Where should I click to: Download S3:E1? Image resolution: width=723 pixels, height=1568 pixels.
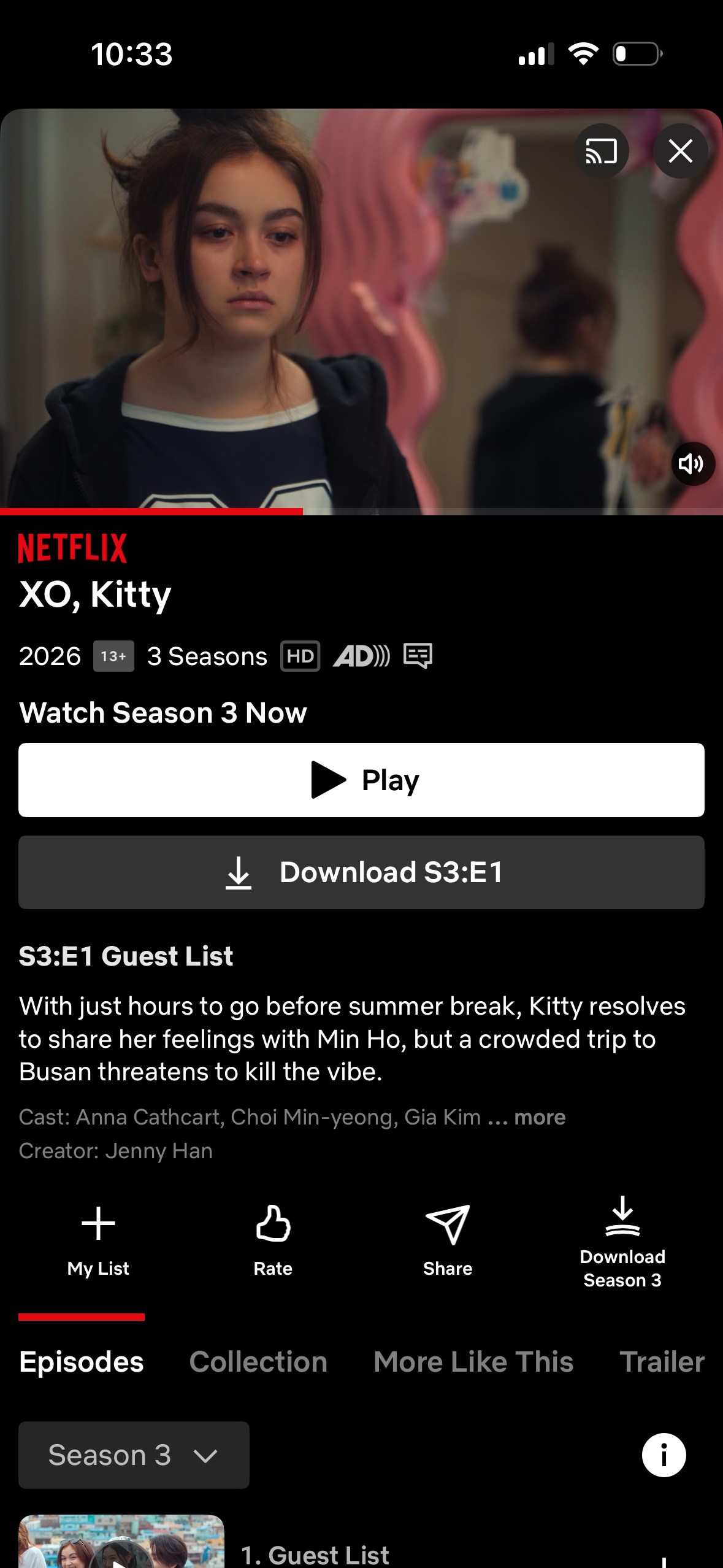point(361,872)
